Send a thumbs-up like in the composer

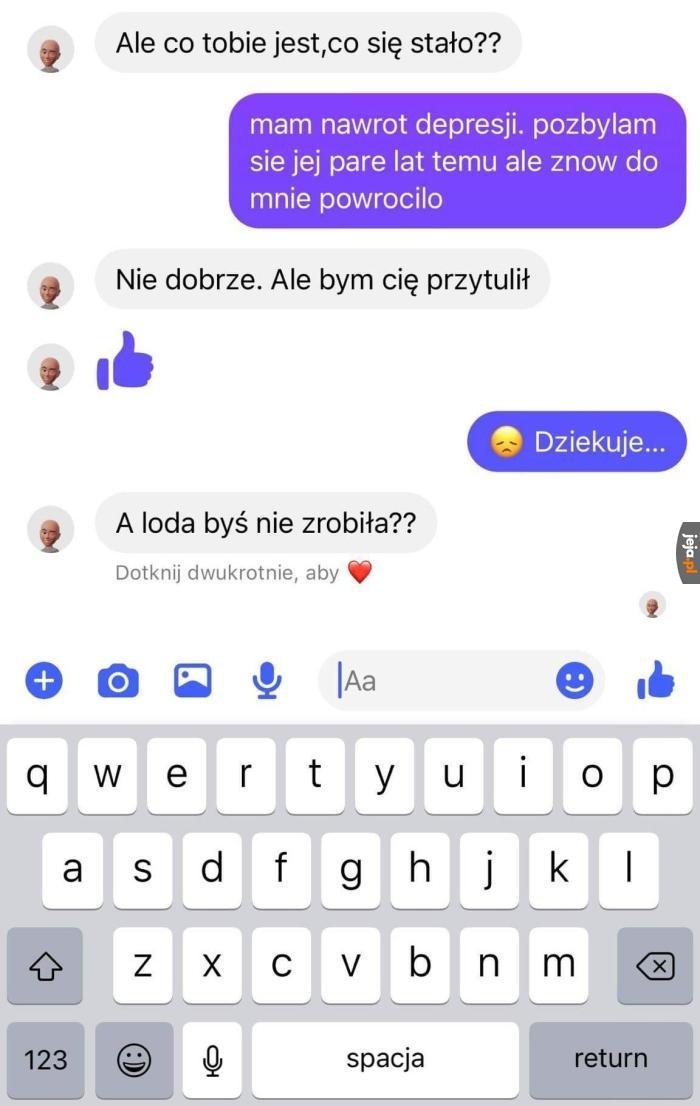(x=656, y=681)
